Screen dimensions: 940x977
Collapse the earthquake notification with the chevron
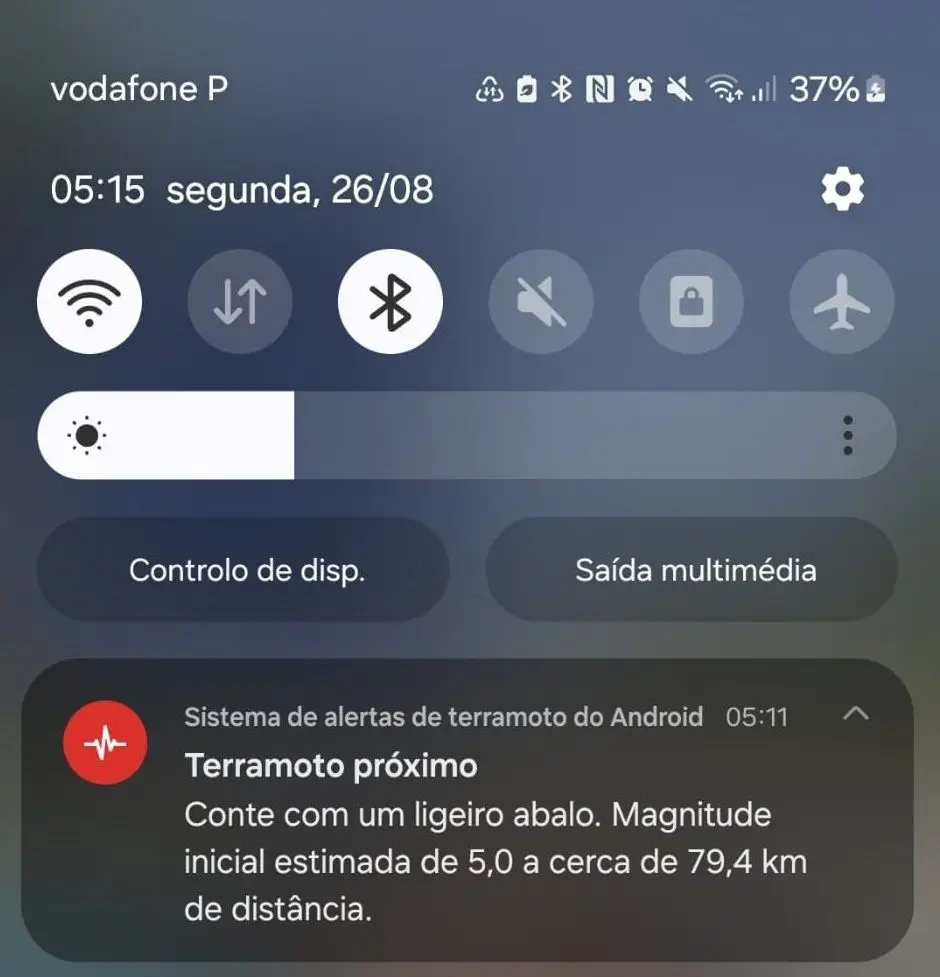point(856,714)
